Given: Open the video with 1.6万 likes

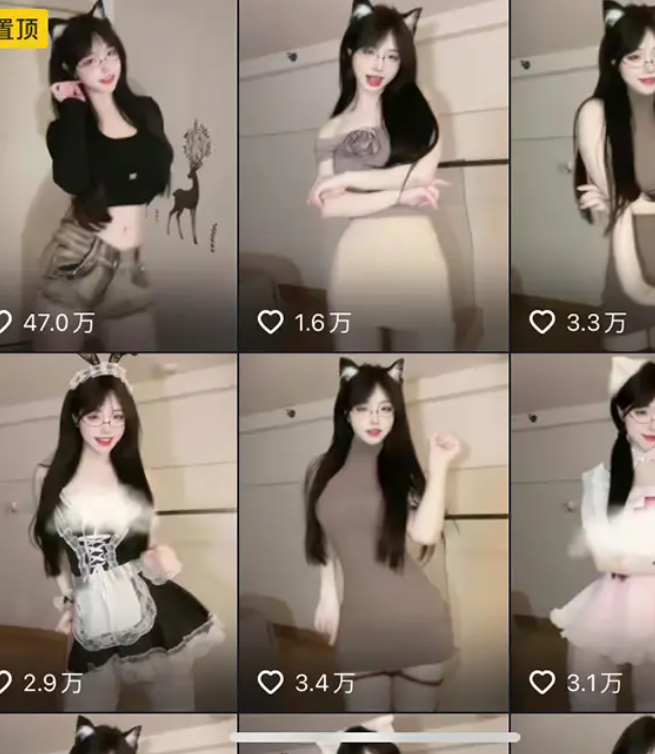Looking at the screenshot, I should point(374,175).
